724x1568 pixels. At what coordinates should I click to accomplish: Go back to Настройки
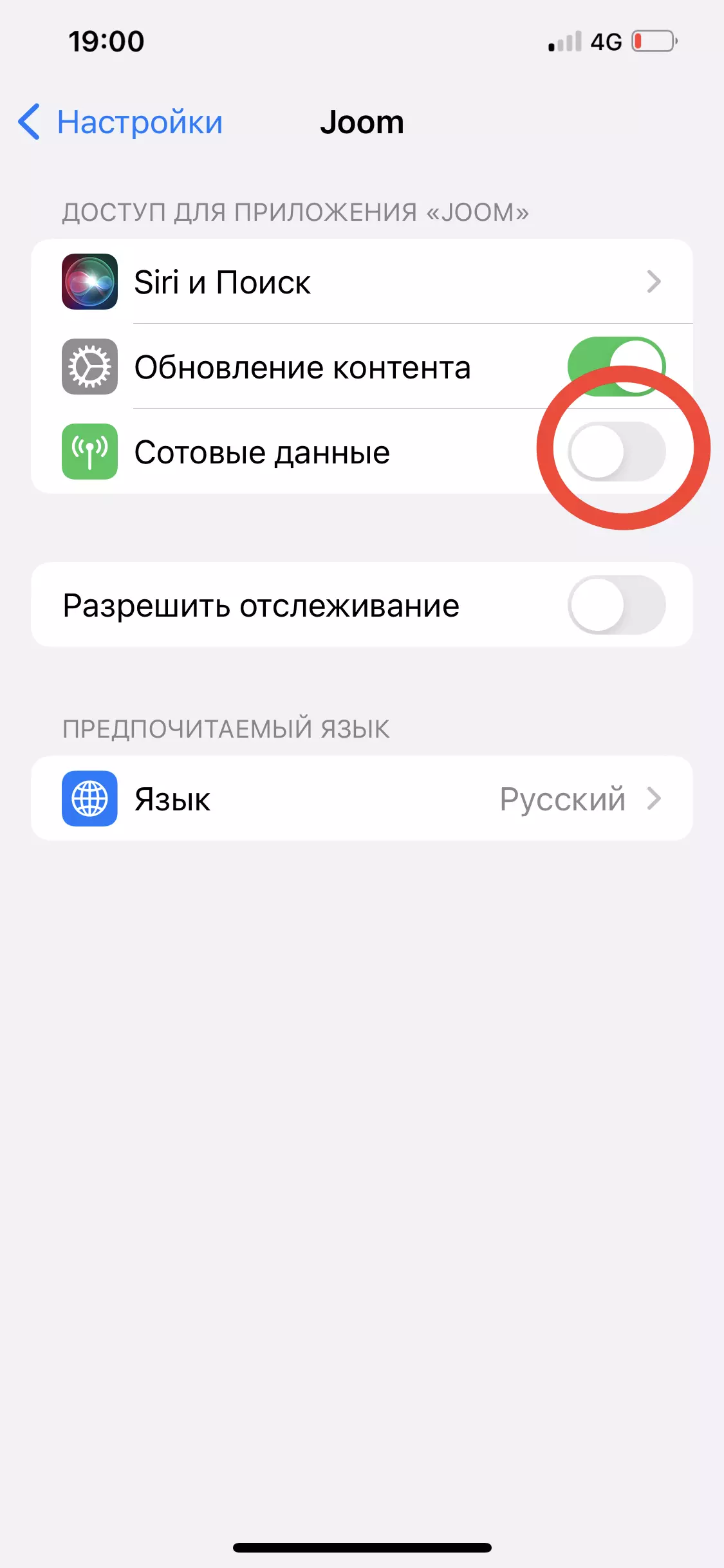pos(120,122)
